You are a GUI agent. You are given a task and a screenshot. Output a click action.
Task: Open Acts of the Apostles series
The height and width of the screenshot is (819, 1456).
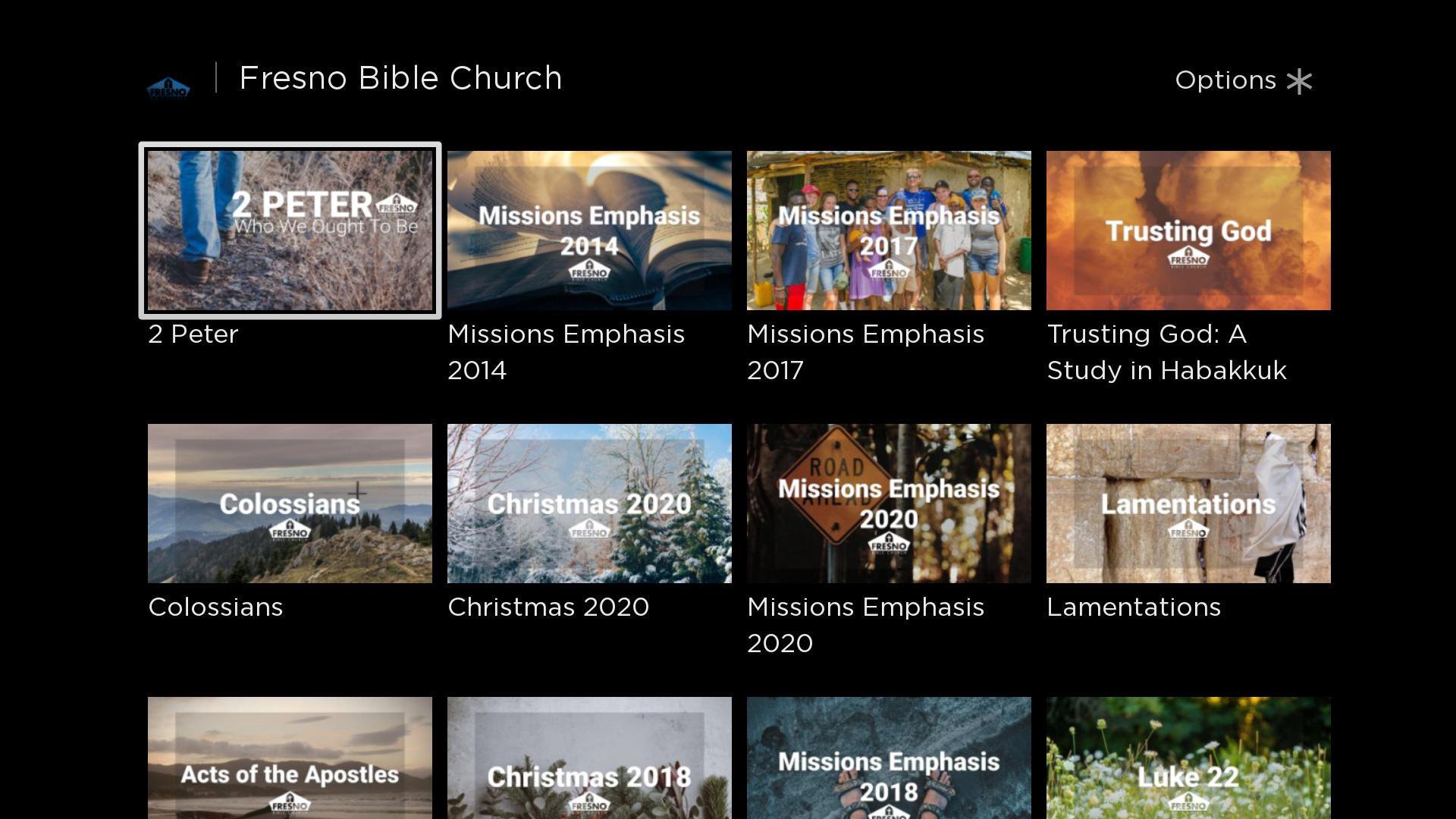(290, 758)
